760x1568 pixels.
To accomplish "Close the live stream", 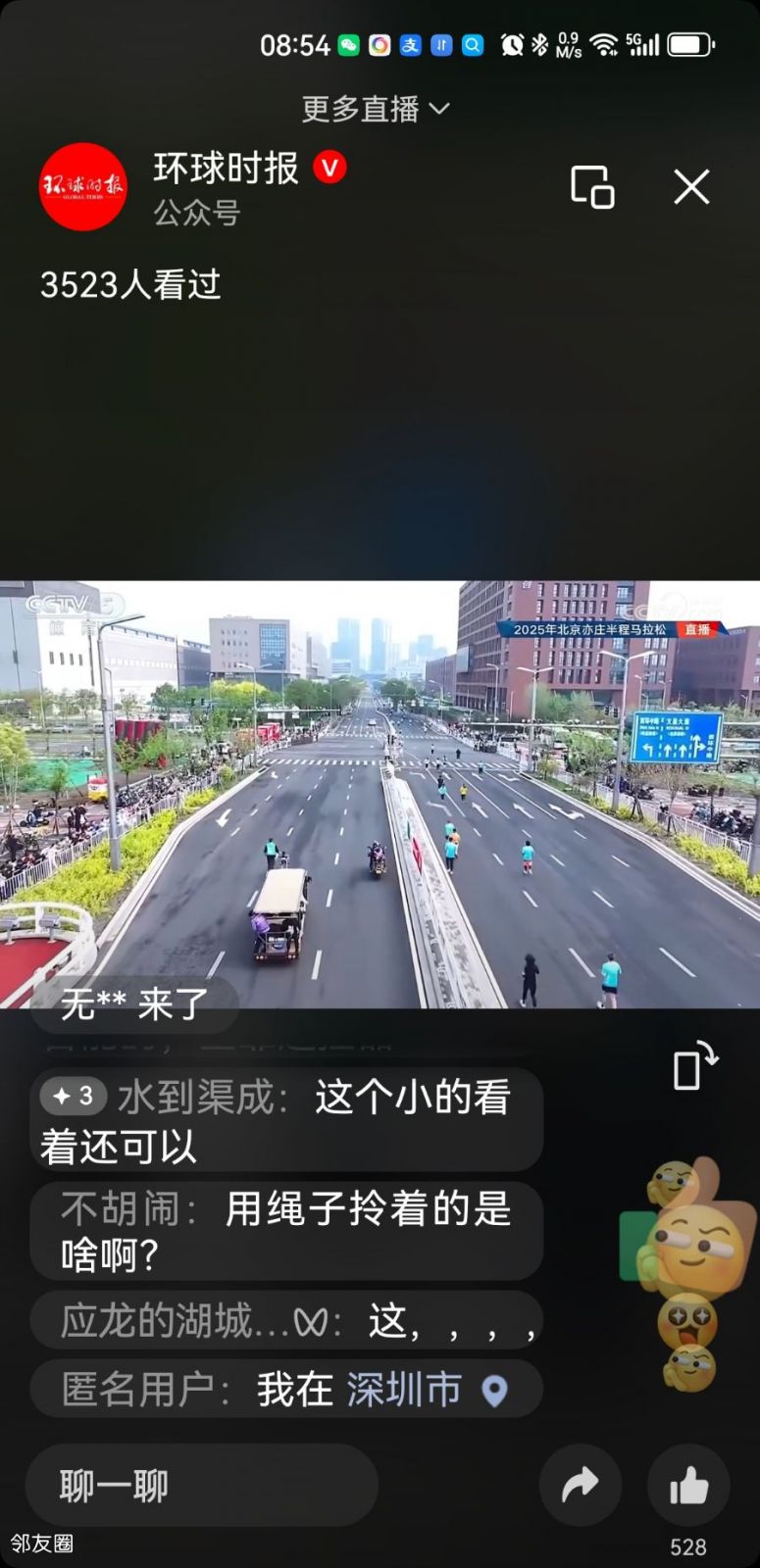I will click(x=691, y=186).
